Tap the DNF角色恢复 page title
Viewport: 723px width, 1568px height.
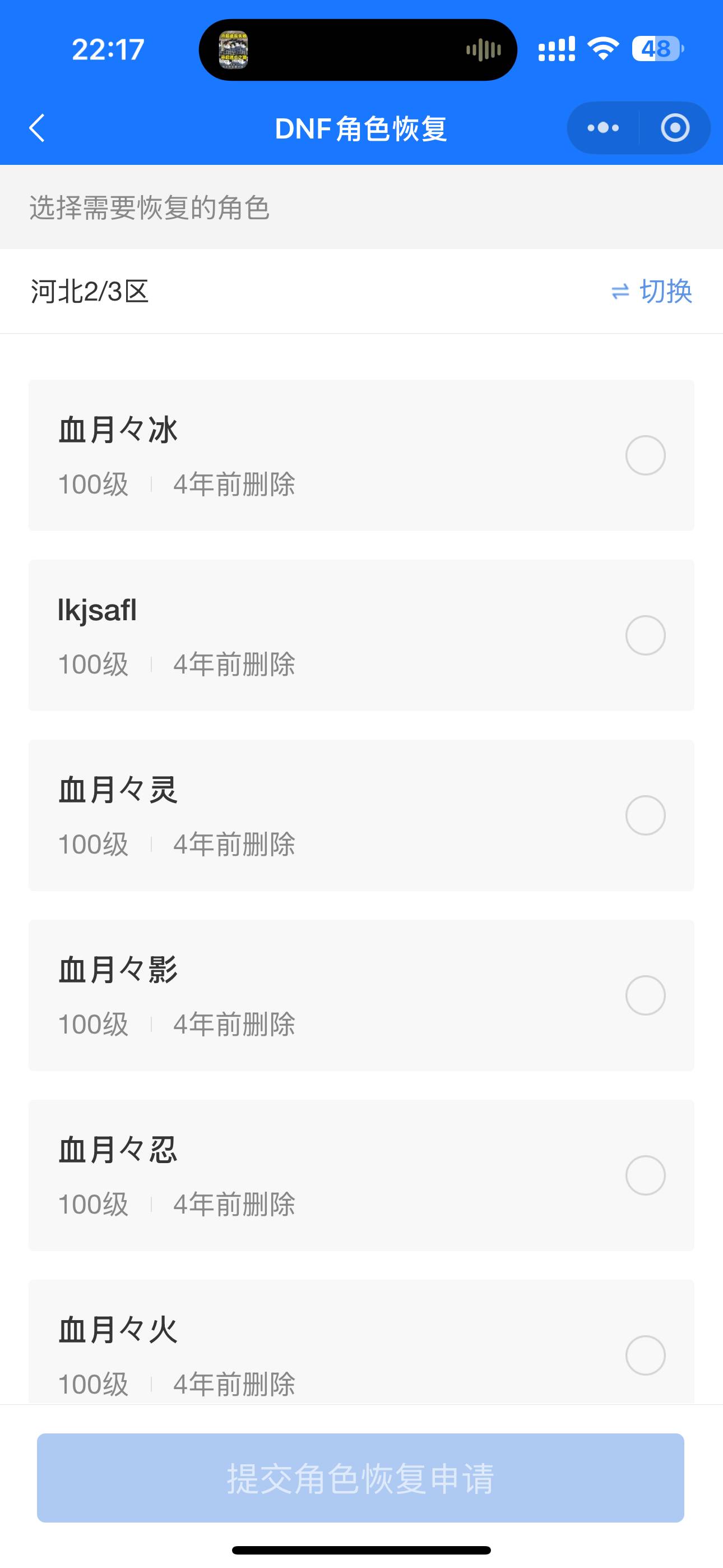pos(361,128)
